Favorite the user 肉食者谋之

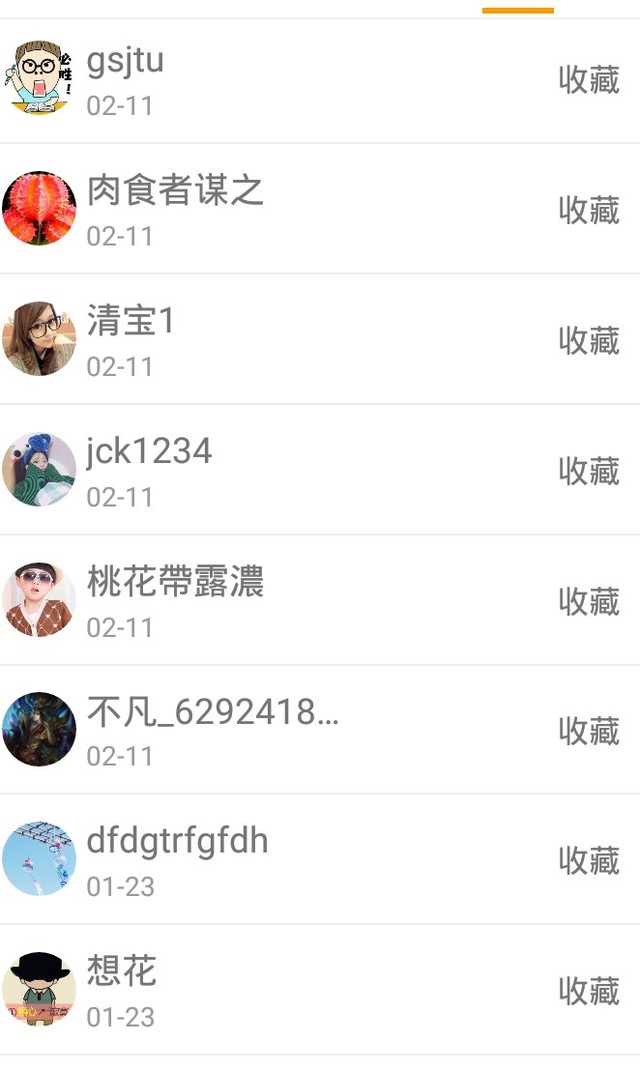(x=589, y=210)
